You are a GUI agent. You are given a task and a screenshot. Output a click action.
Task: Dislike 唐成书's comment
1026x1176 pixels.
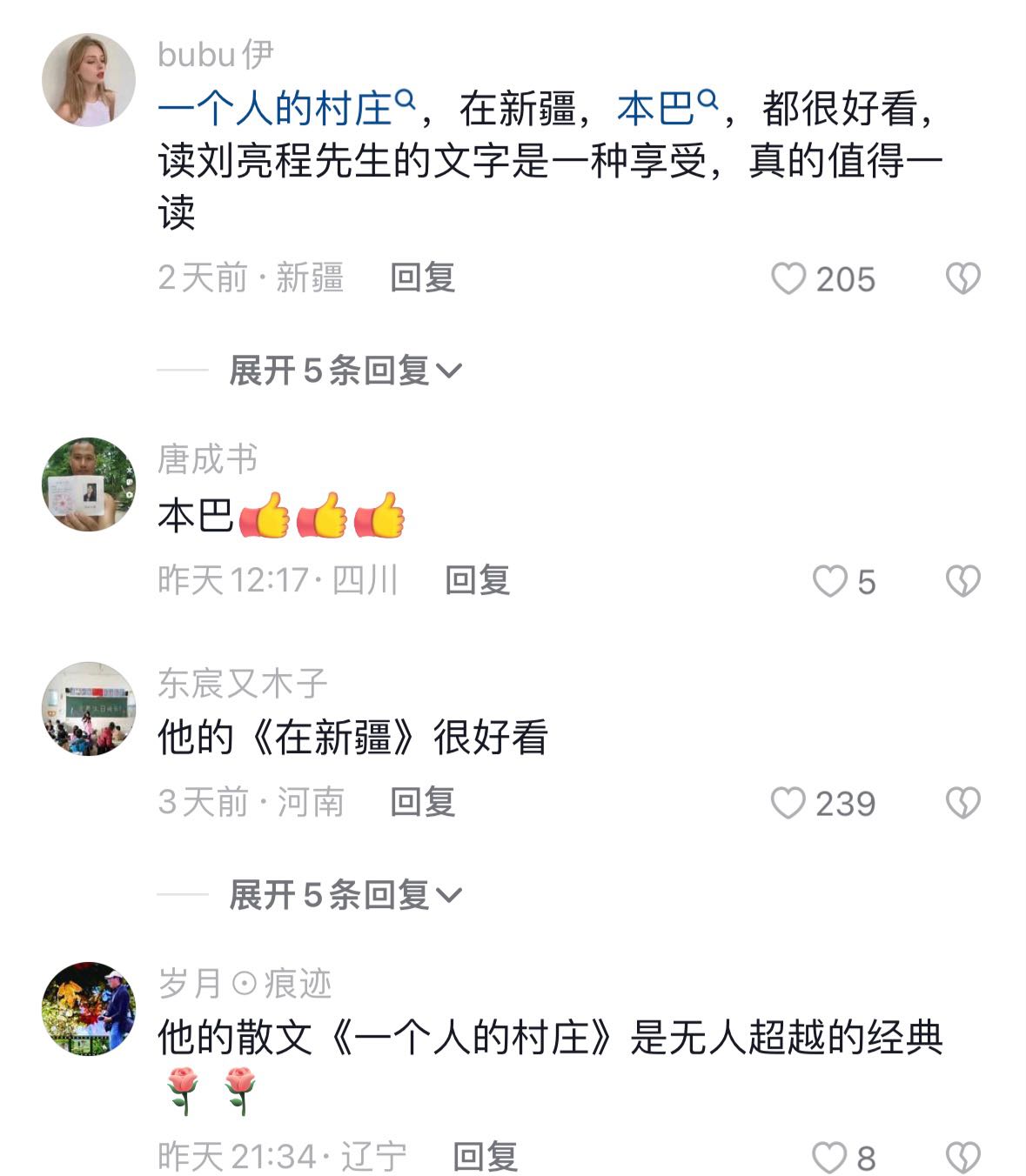coord(962,581)
